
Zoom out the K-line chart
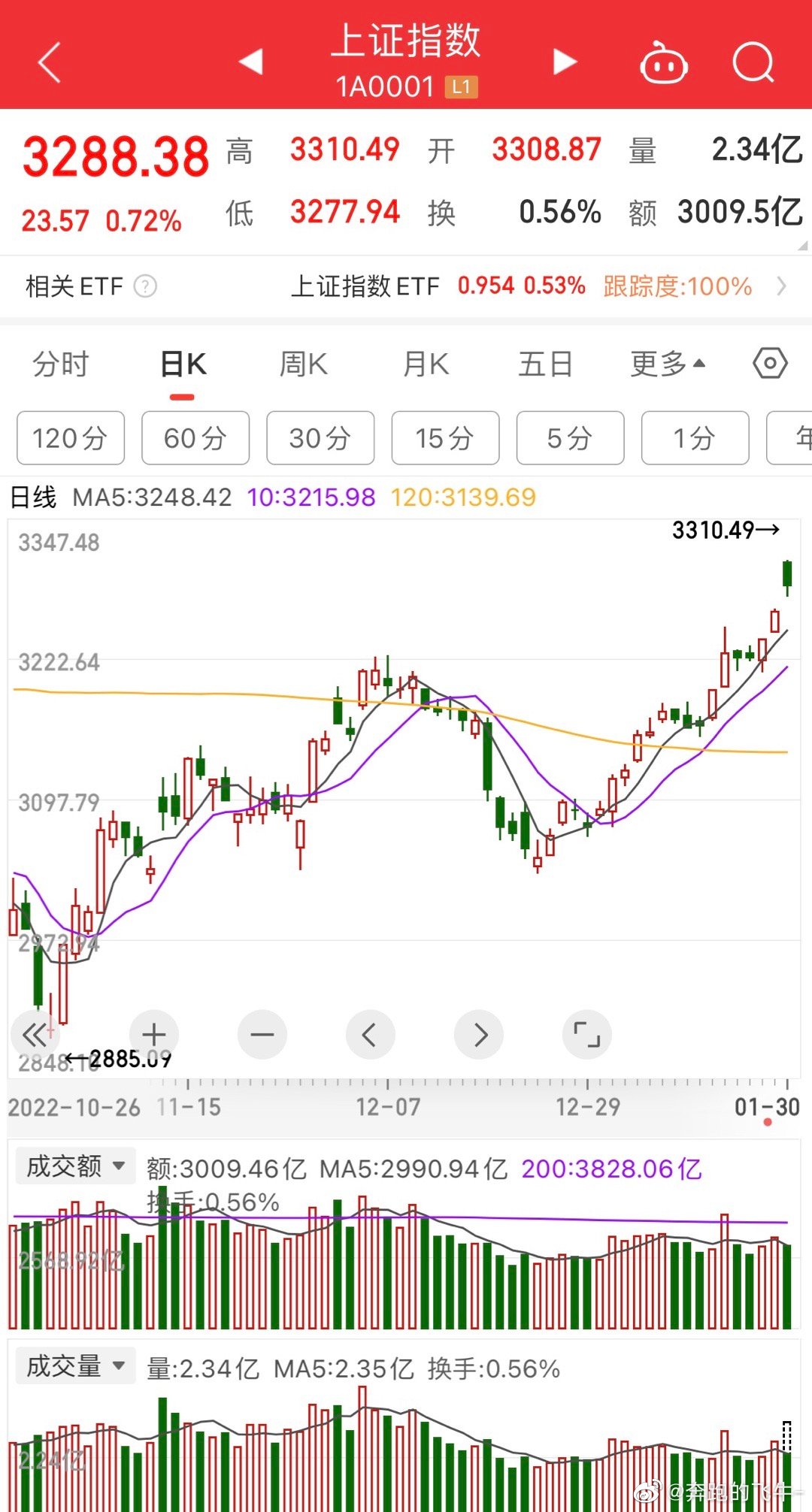pyautogui.click(x=262, y=1035)
